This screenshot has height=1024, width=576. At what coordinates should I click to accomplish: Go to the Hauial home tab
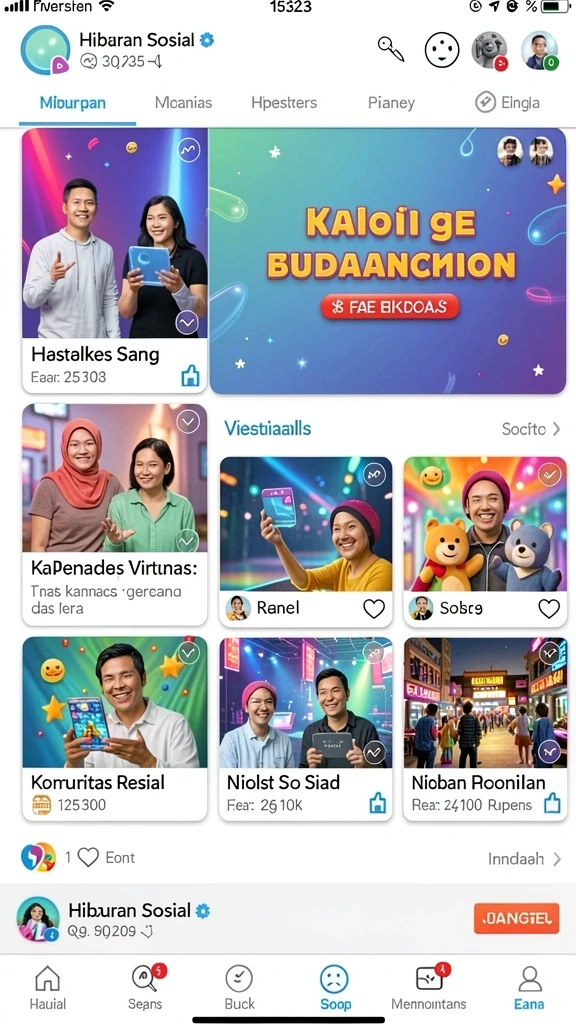(48, 989)
